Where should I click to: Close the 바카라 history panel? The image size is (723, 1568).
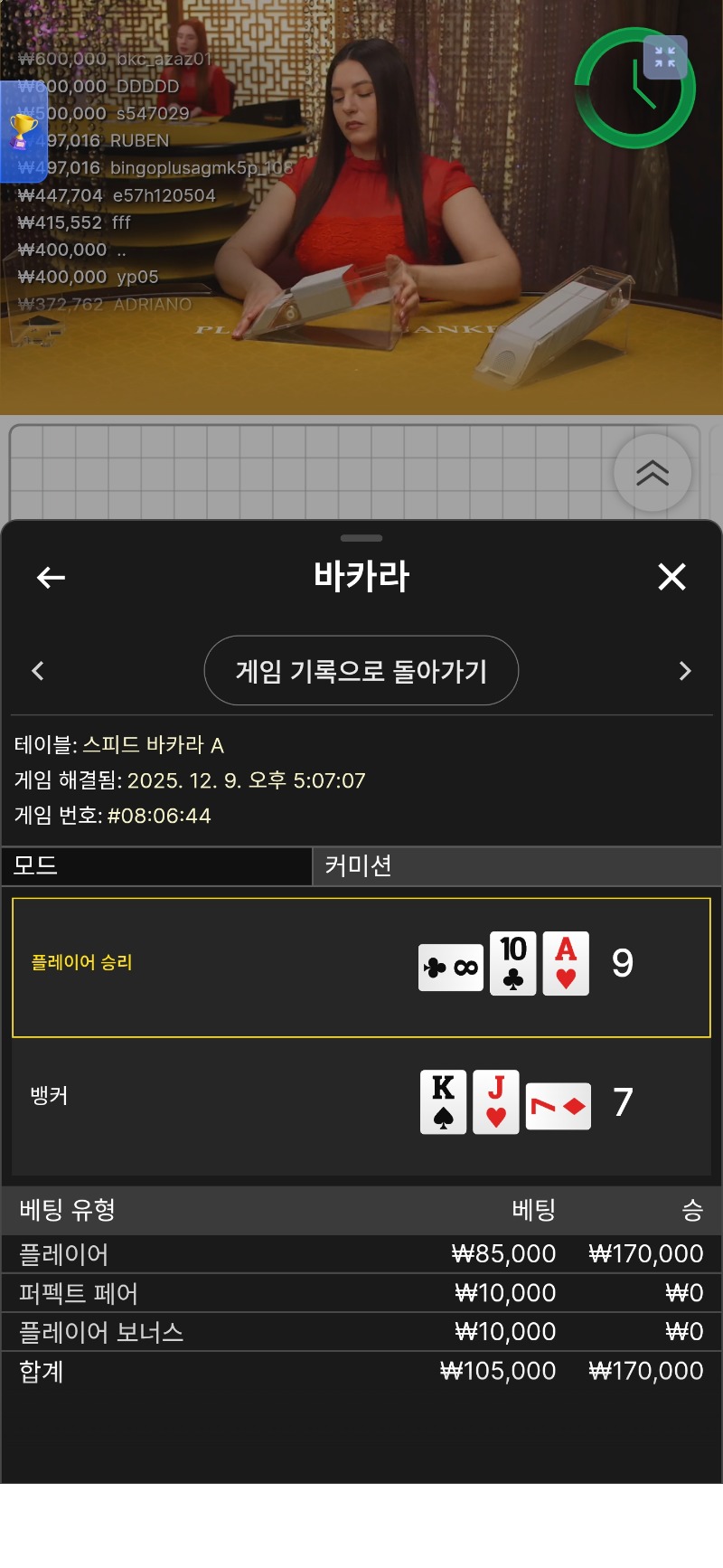[x=671, y=576]
